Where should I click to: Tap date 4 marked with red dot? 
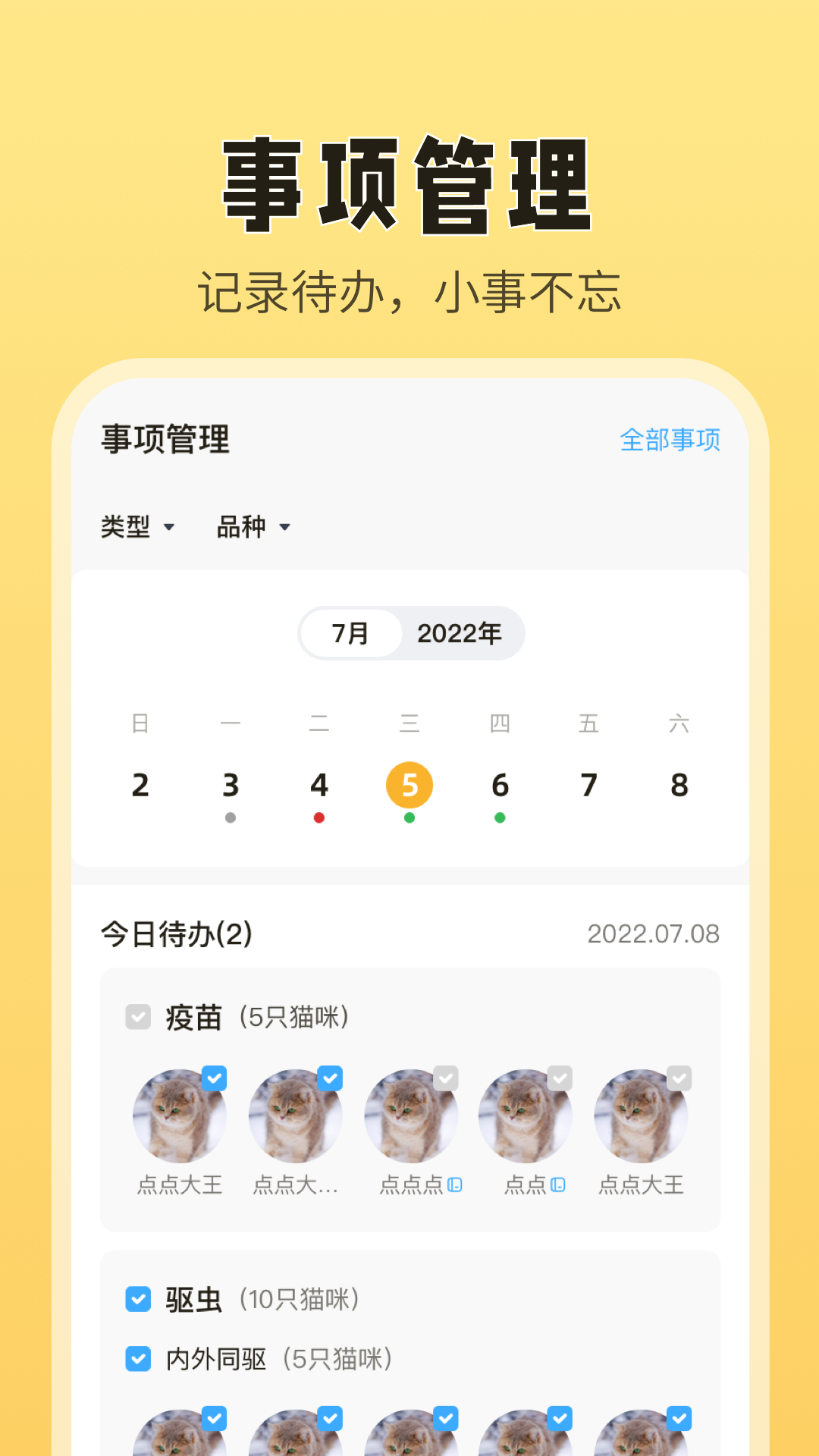coord(321,785)
